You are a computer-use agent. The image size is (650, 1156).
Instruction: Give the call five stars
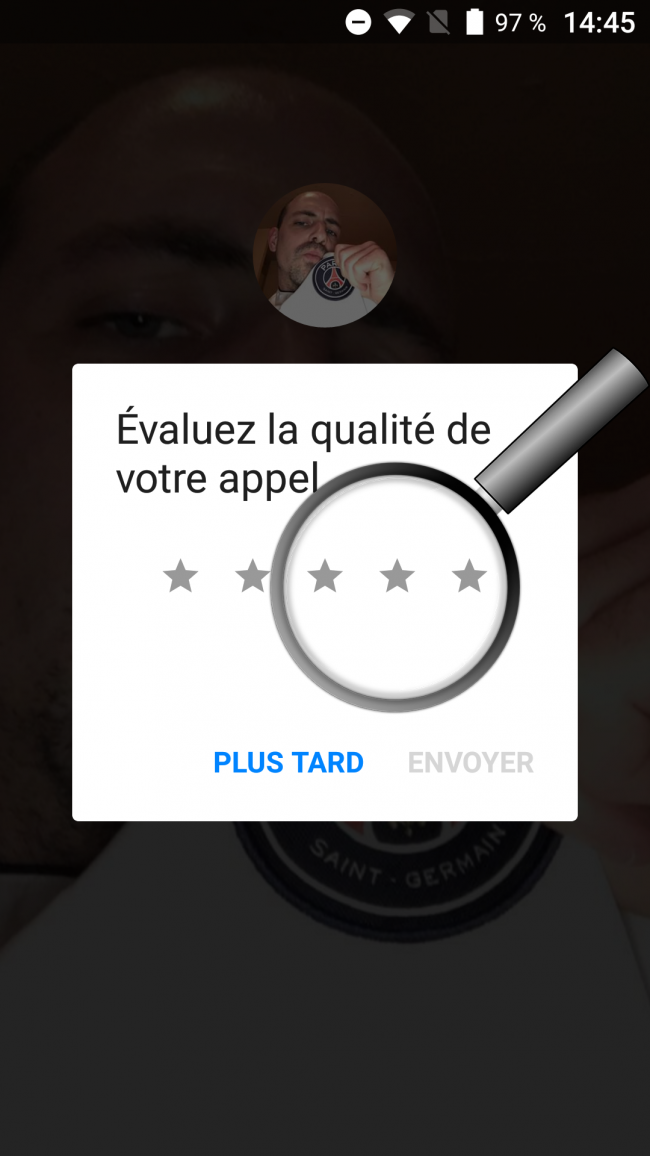[469, 576]
